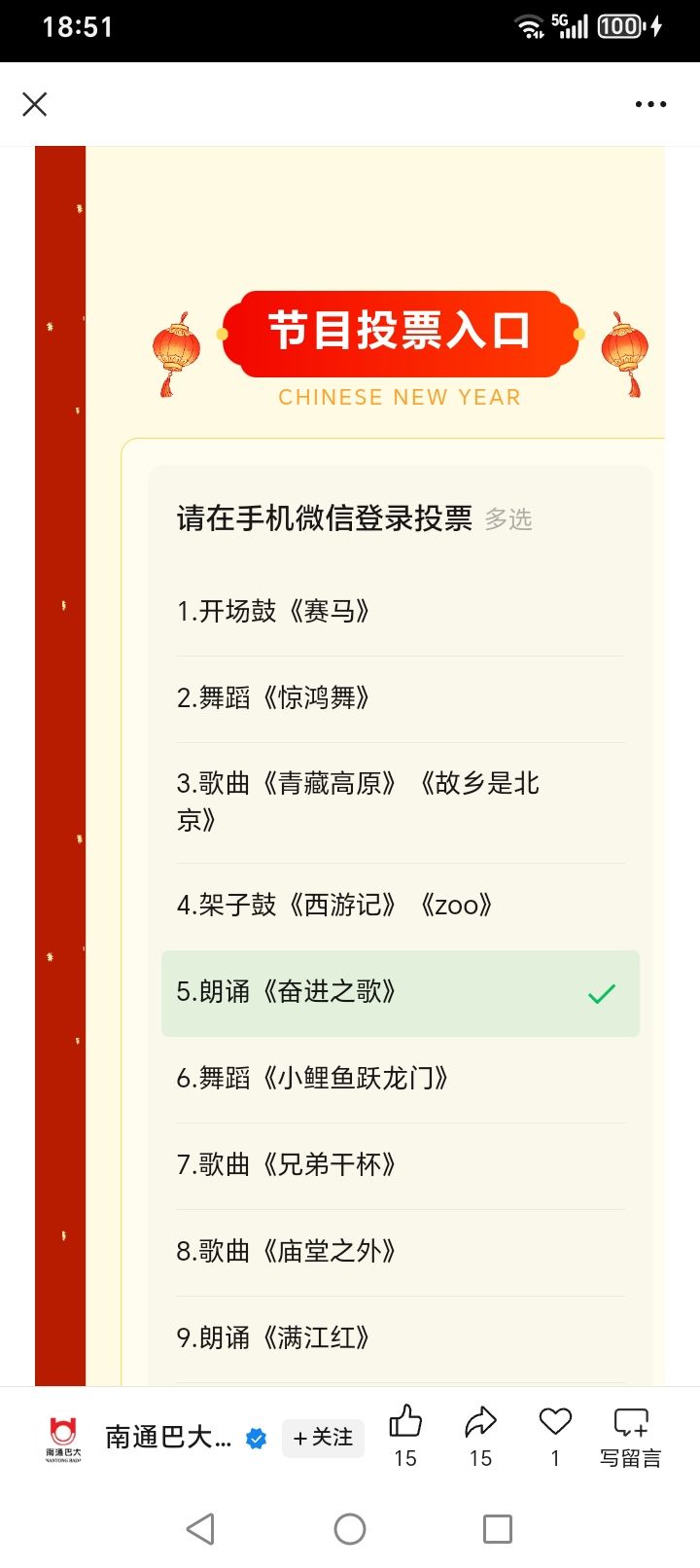
Task: Go to the system home screen
Action: tap(350, 1529)
